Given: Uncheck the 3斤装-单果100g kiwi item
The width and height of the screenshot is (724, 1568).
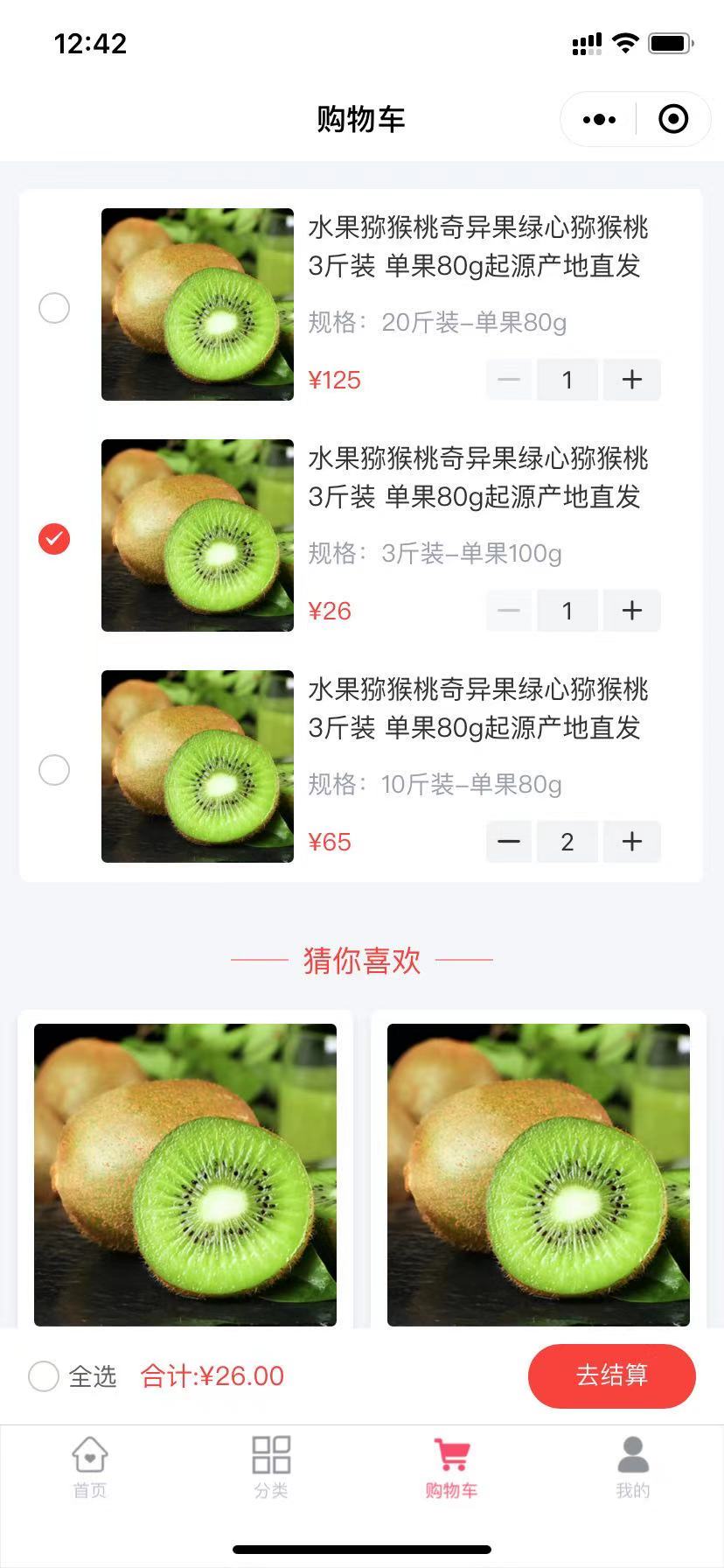Looking at the screenshot, I should [x=54, y=539].
